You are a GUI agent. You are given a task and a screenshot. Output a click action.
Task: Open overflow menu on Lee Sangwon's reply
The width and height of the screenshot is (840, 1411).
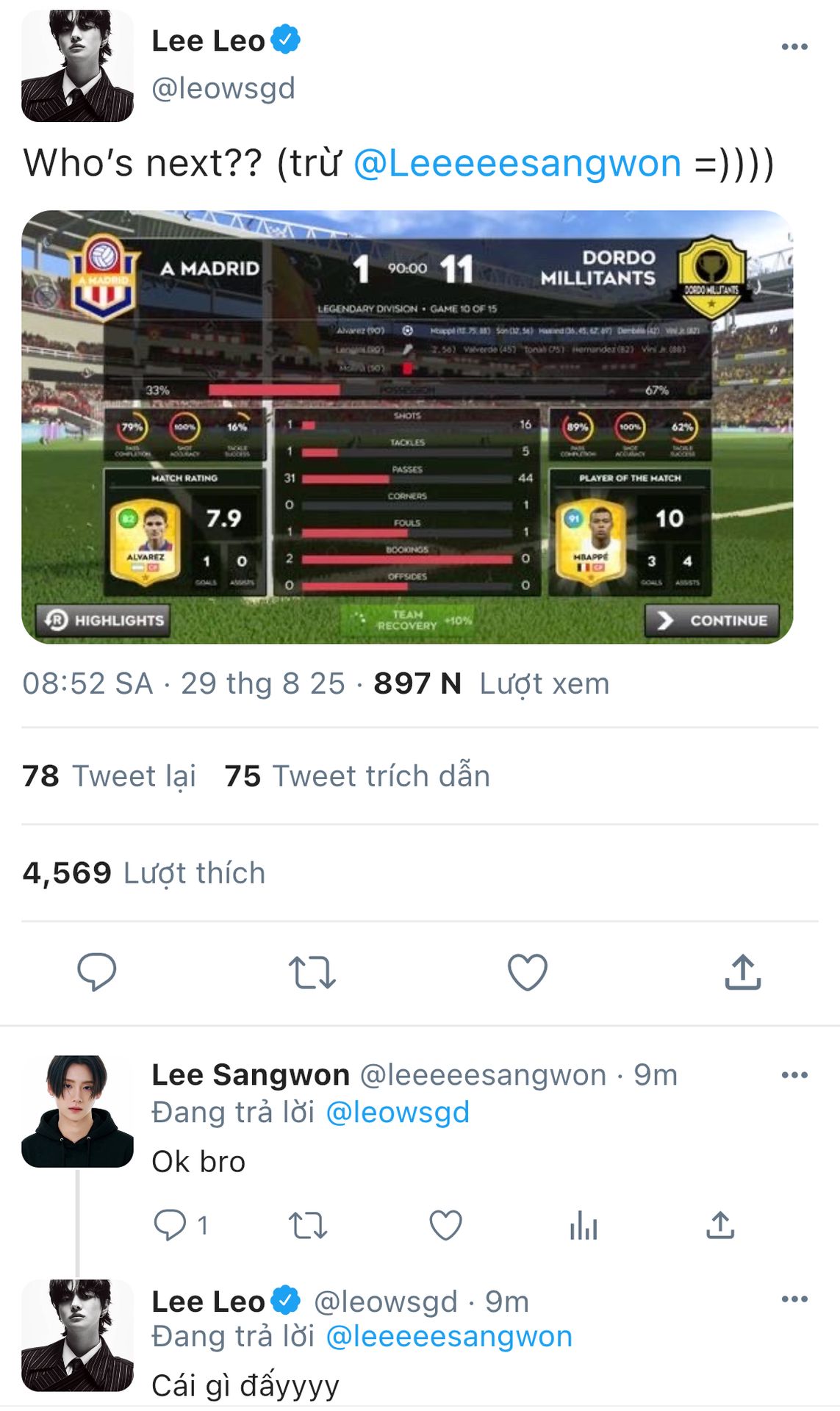(794, 1075)
